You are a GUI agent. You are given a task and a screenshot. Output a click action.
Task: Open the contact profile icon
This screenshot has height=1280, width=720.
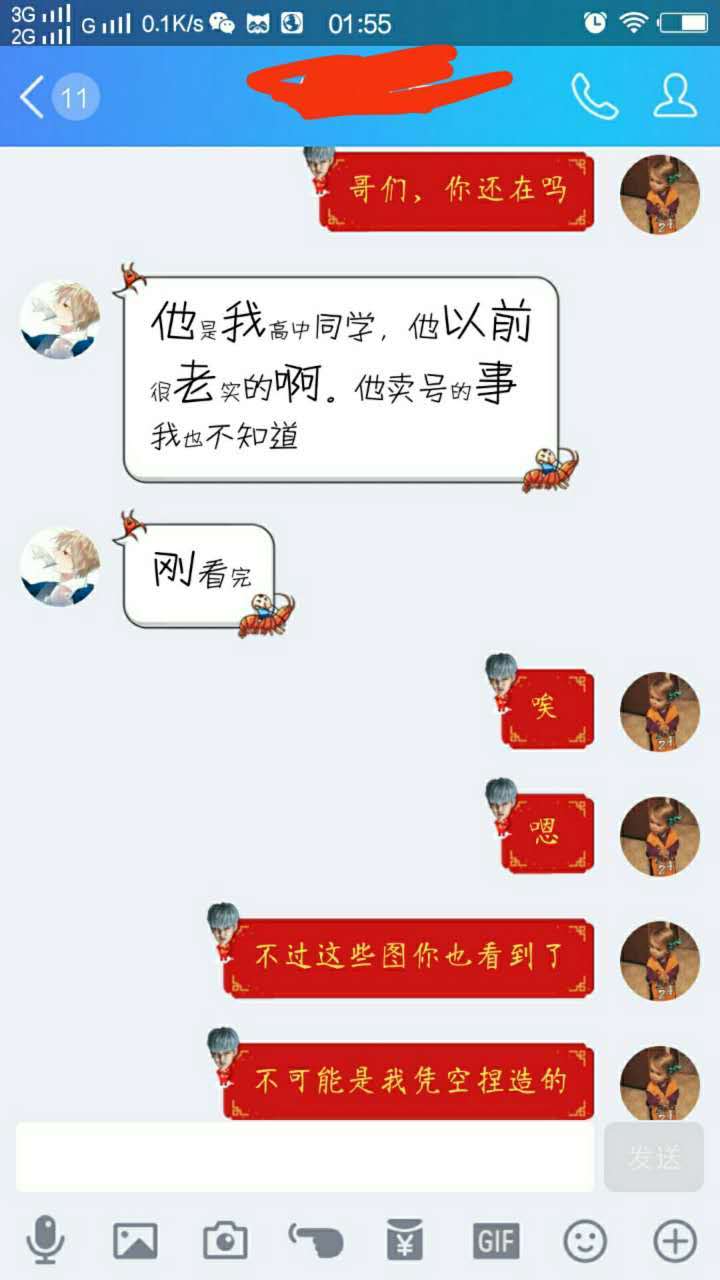675,96
